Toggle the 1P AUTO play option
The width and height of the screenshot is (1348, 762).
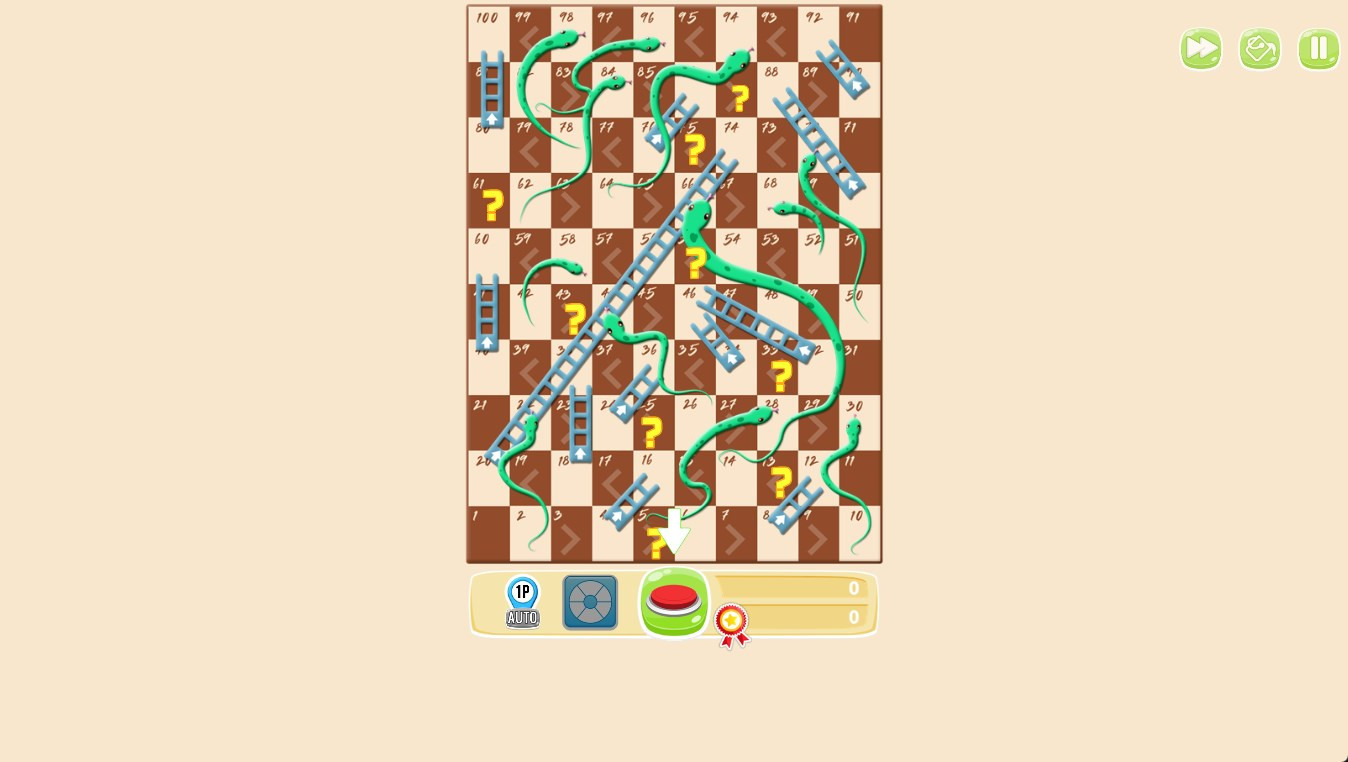[x=522, y=602]
